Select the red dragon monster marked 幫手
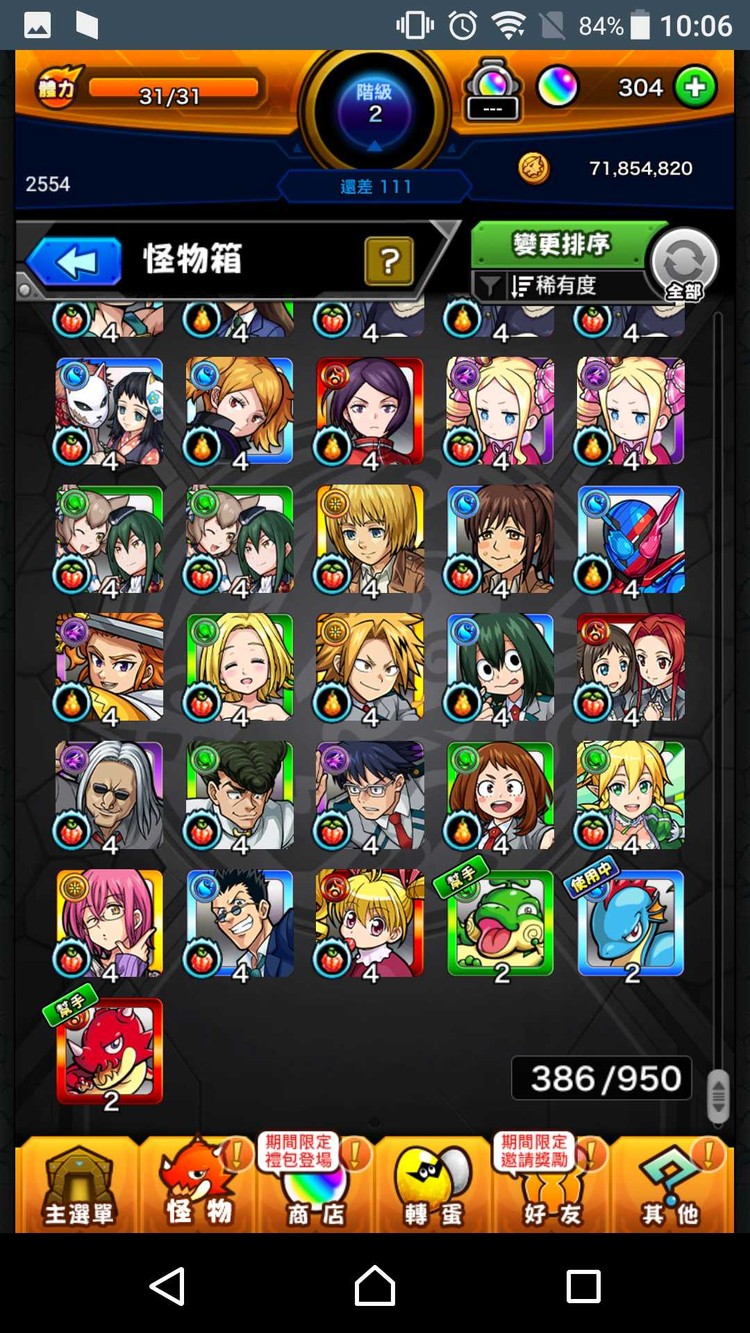Screen dimensions: 750x1333 [x=110, y=1052]
